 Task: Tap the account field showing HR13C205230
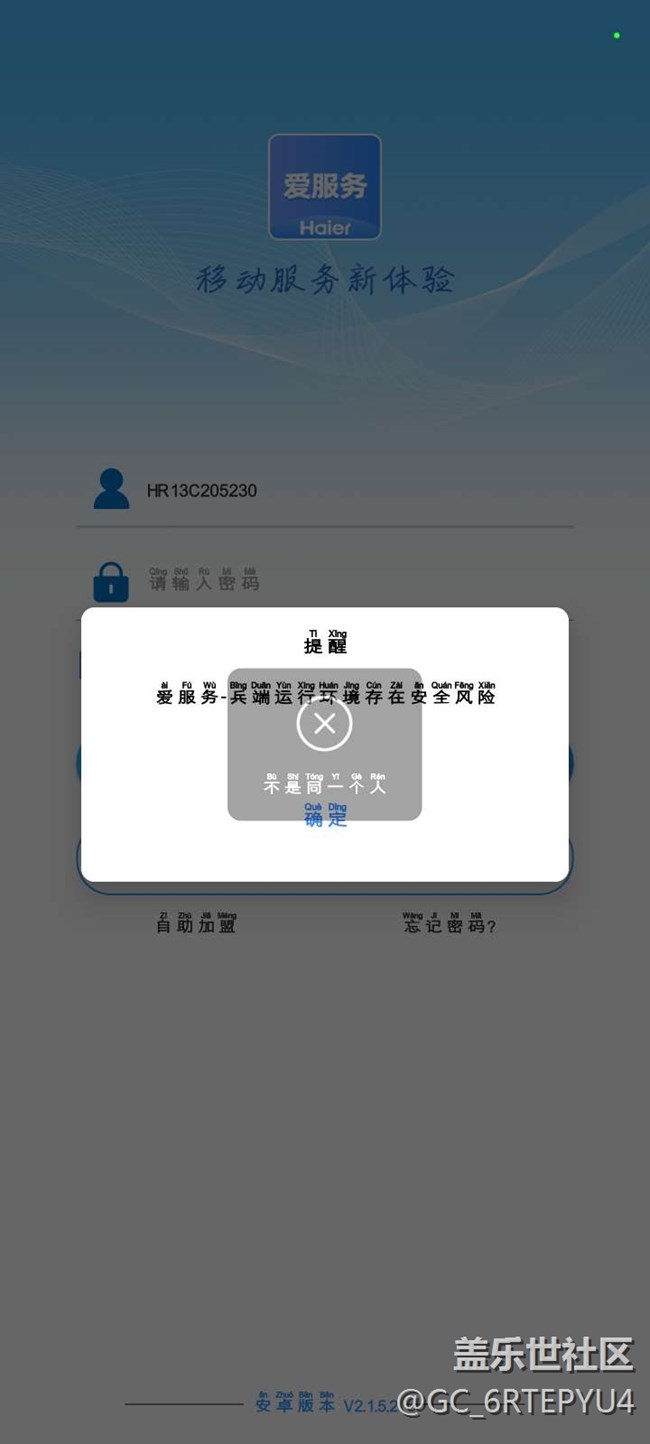coord(325,490)
